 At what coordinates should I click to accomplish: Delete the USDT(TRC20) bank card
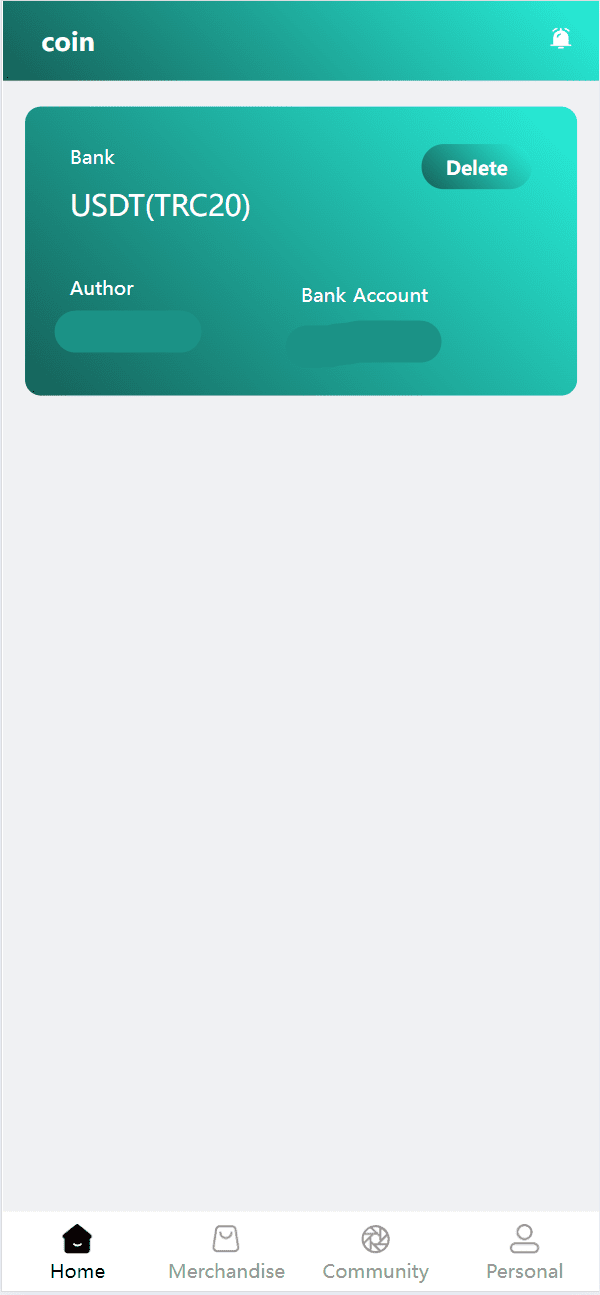[x=476, y=167]
